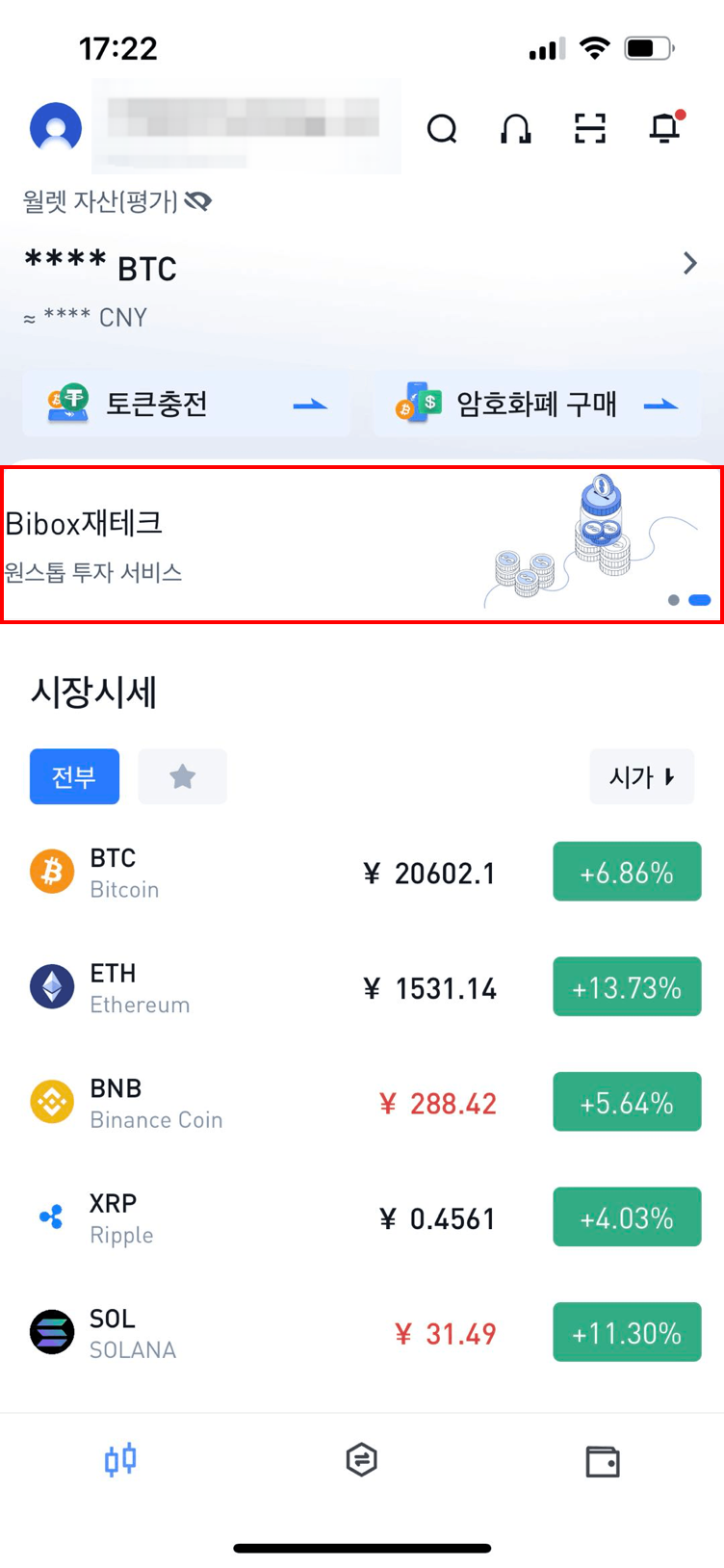Expand wallet assets with the chevron arrow
Image resolution: width=724 pixels, height=1568 pixels.
tap(689, 263)
